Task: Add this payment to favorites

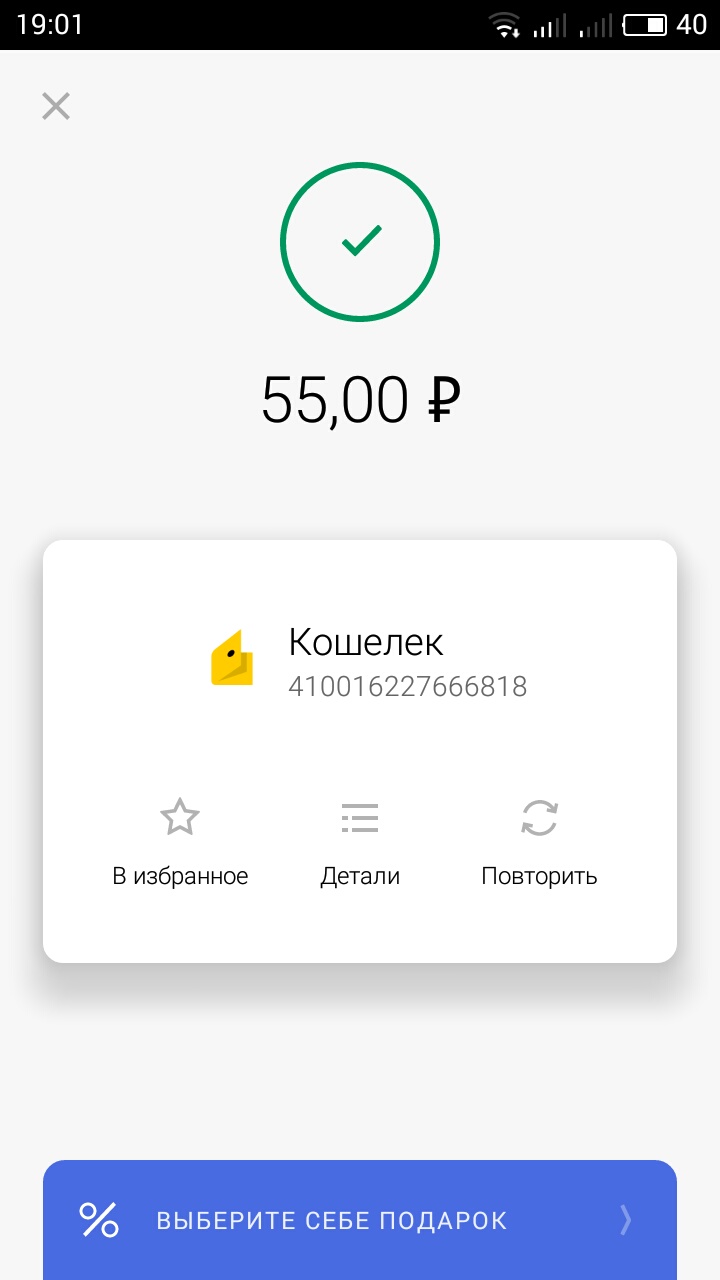Action: (180, 843)
